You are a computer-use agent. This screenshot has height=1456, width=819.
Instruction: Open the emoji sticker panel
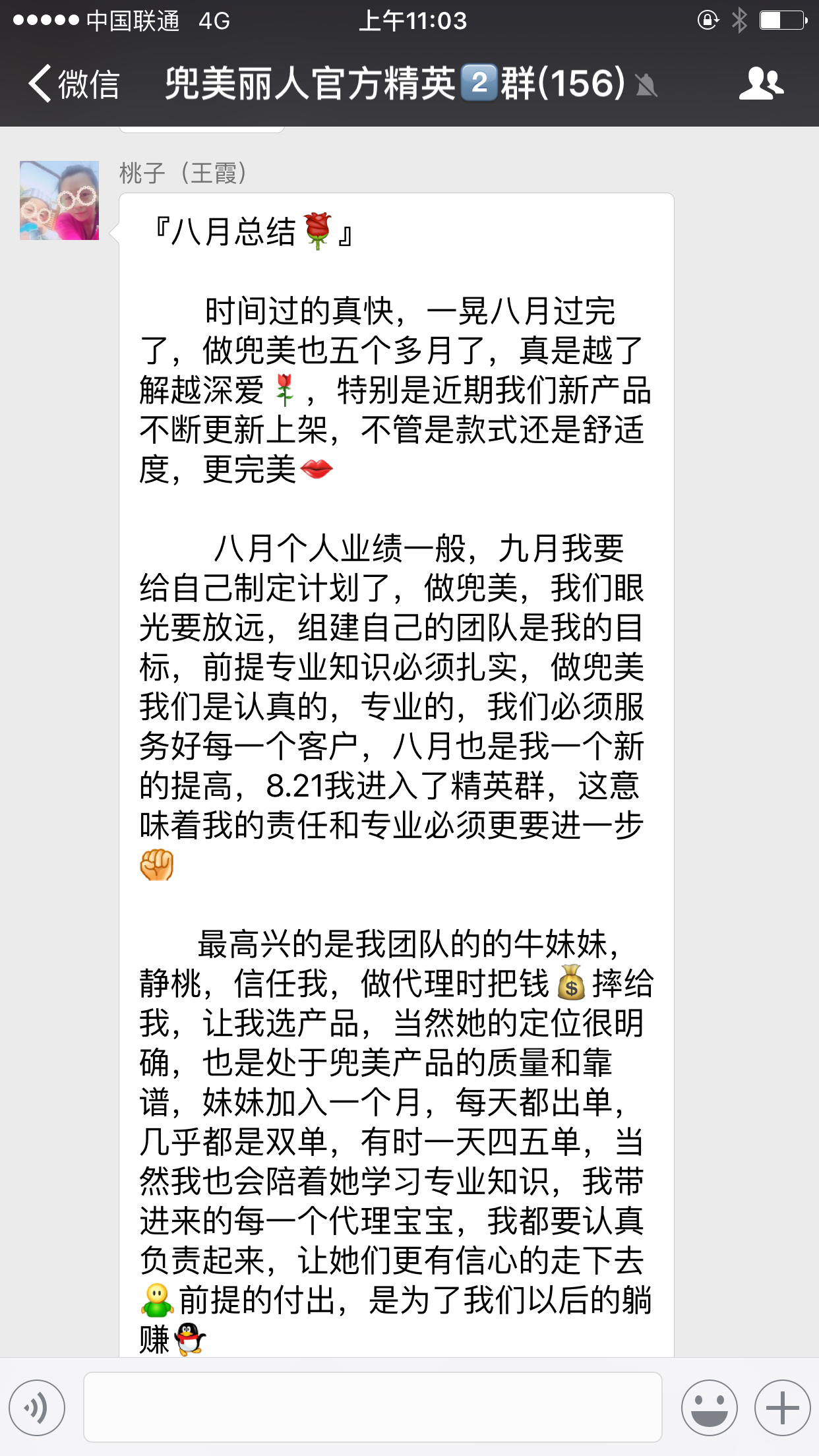click(x=709, y=1408)
